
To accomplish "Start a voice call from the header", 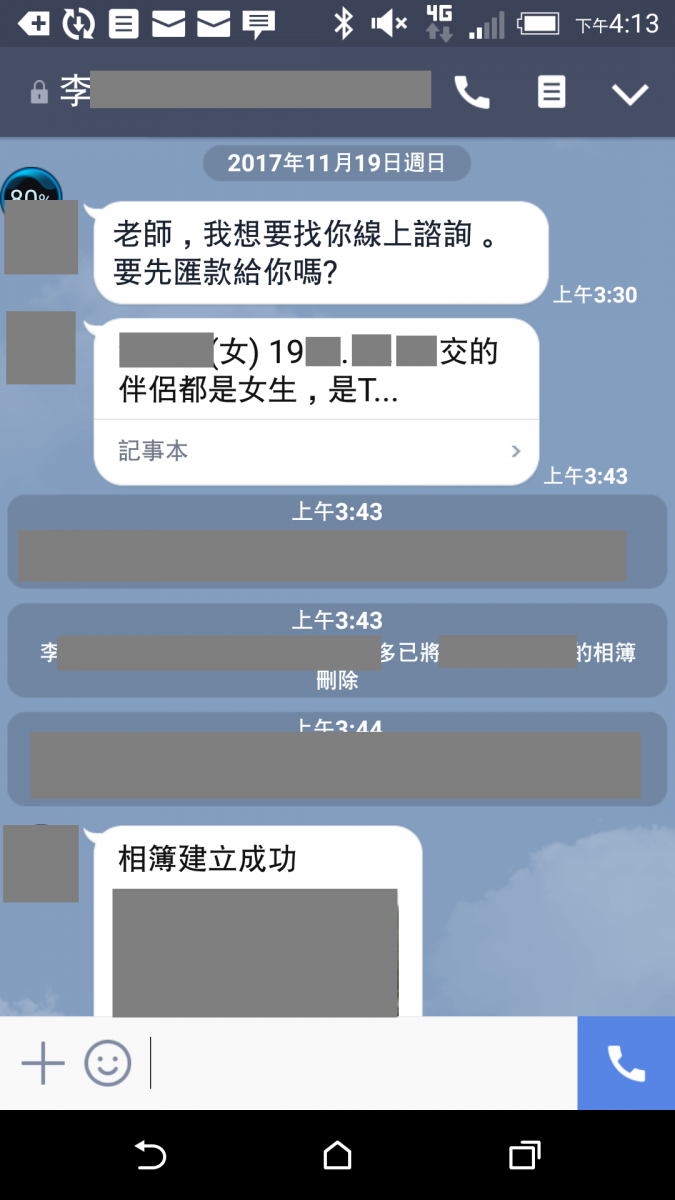I will [472, 93].
